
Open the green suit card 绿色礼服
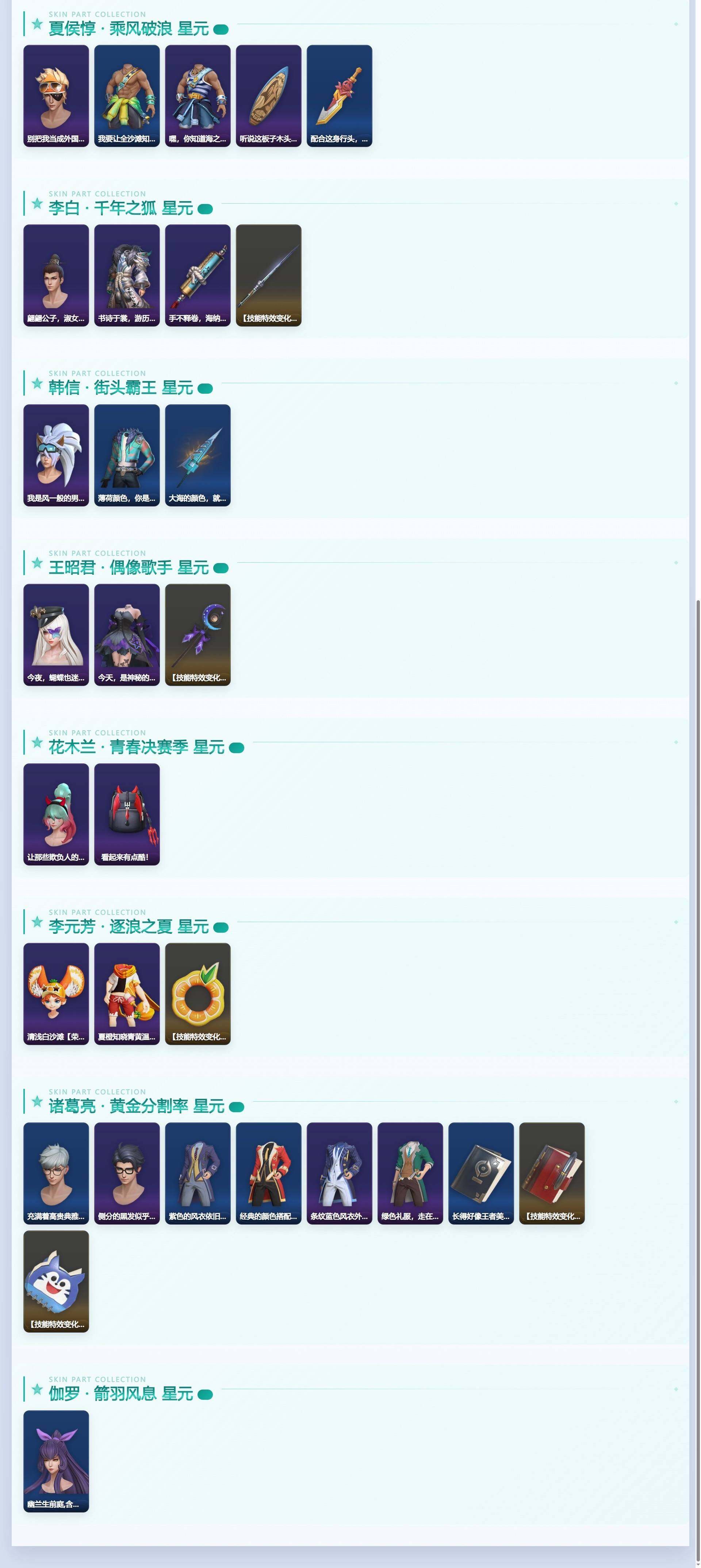[410, 1173]
